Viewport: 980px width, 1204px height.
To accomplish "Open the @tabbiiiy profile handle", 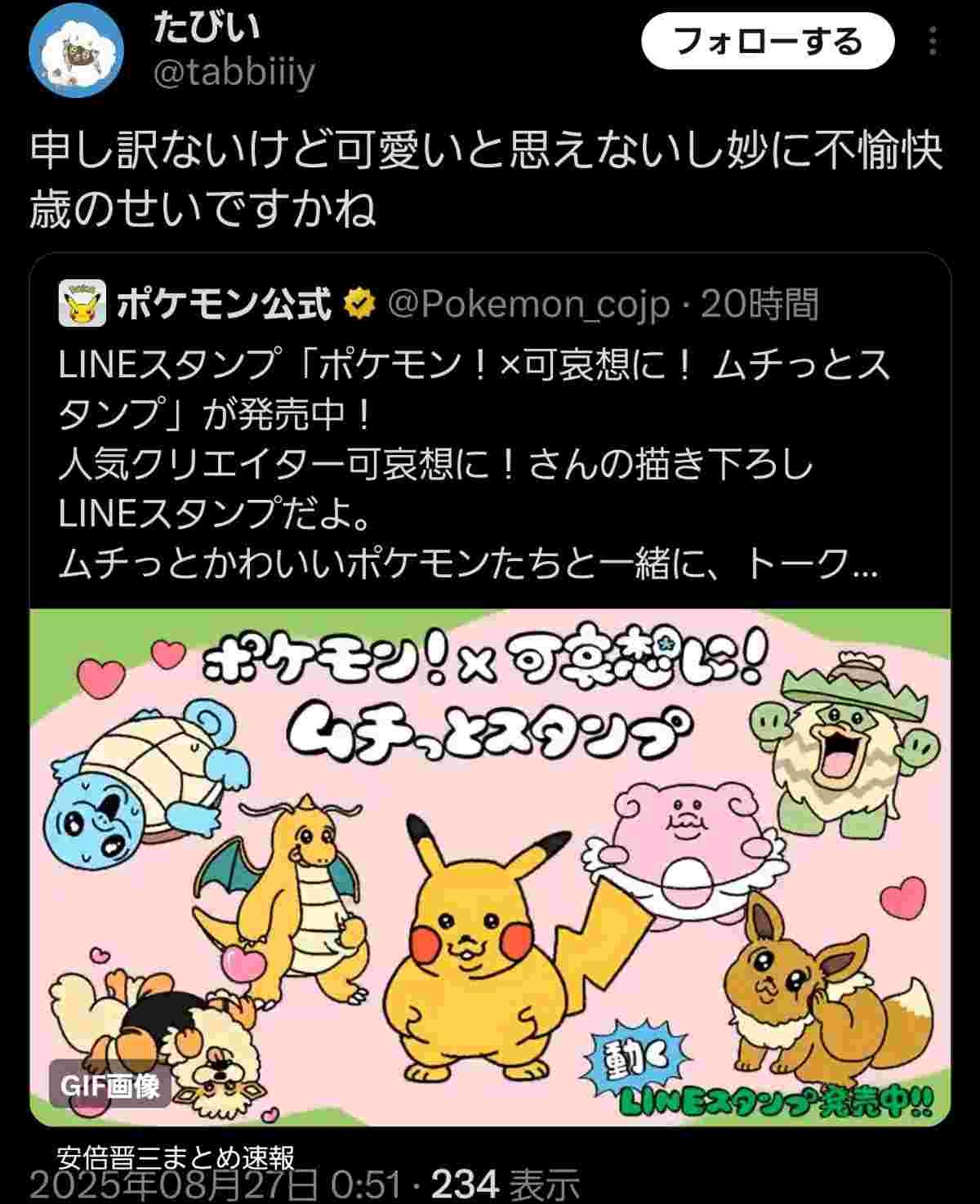I will tap(234, 74).
